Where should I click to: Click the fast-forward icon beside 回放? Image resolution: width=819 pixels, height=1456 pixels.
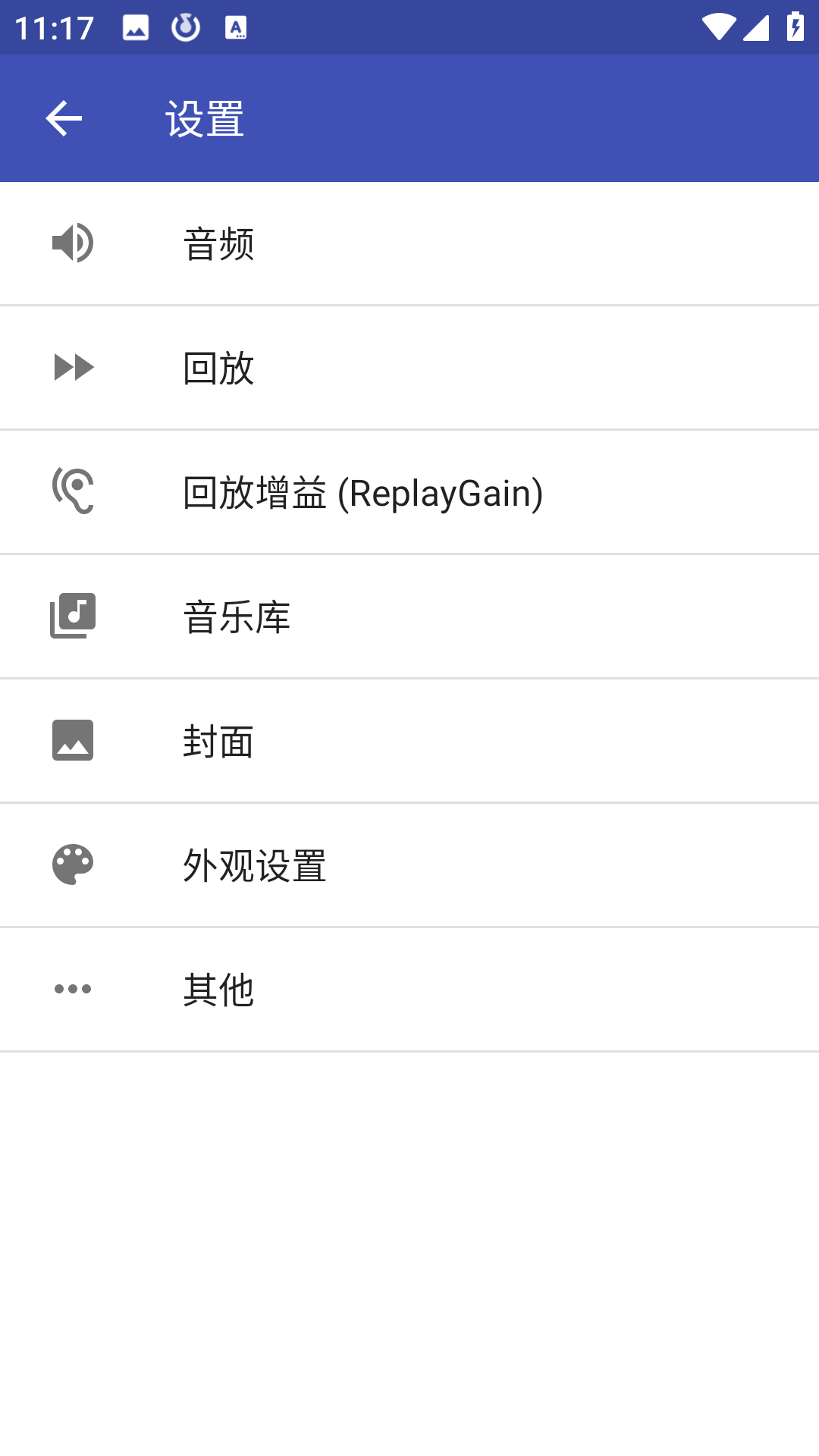click(x=73, y=367)
